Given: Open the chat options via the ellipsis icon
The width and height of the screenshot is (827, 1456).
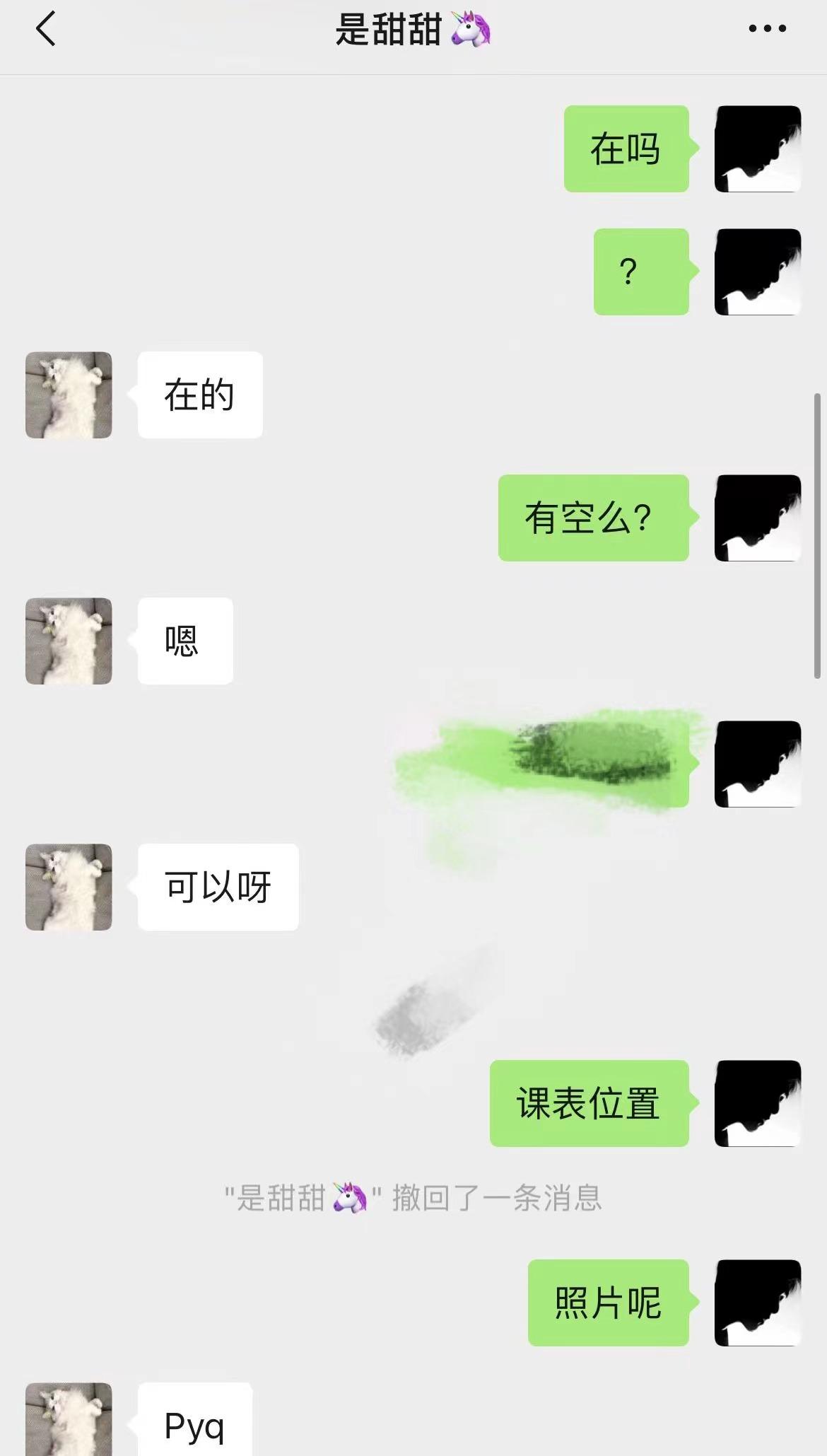Looking at the screenshot, I should coord(766,28).
